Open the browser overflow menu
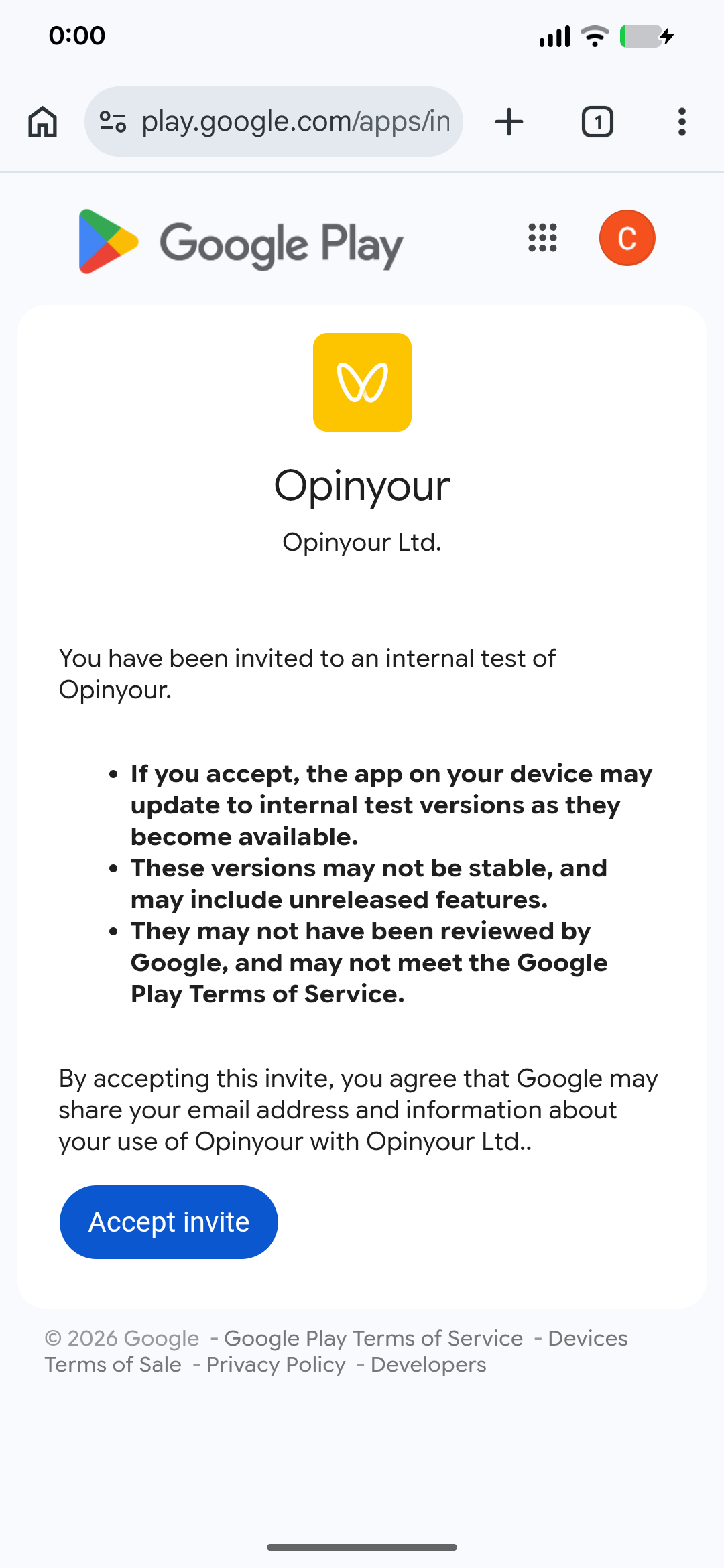The width and height of the screenshot is (724, 1568). click(682, 122)
